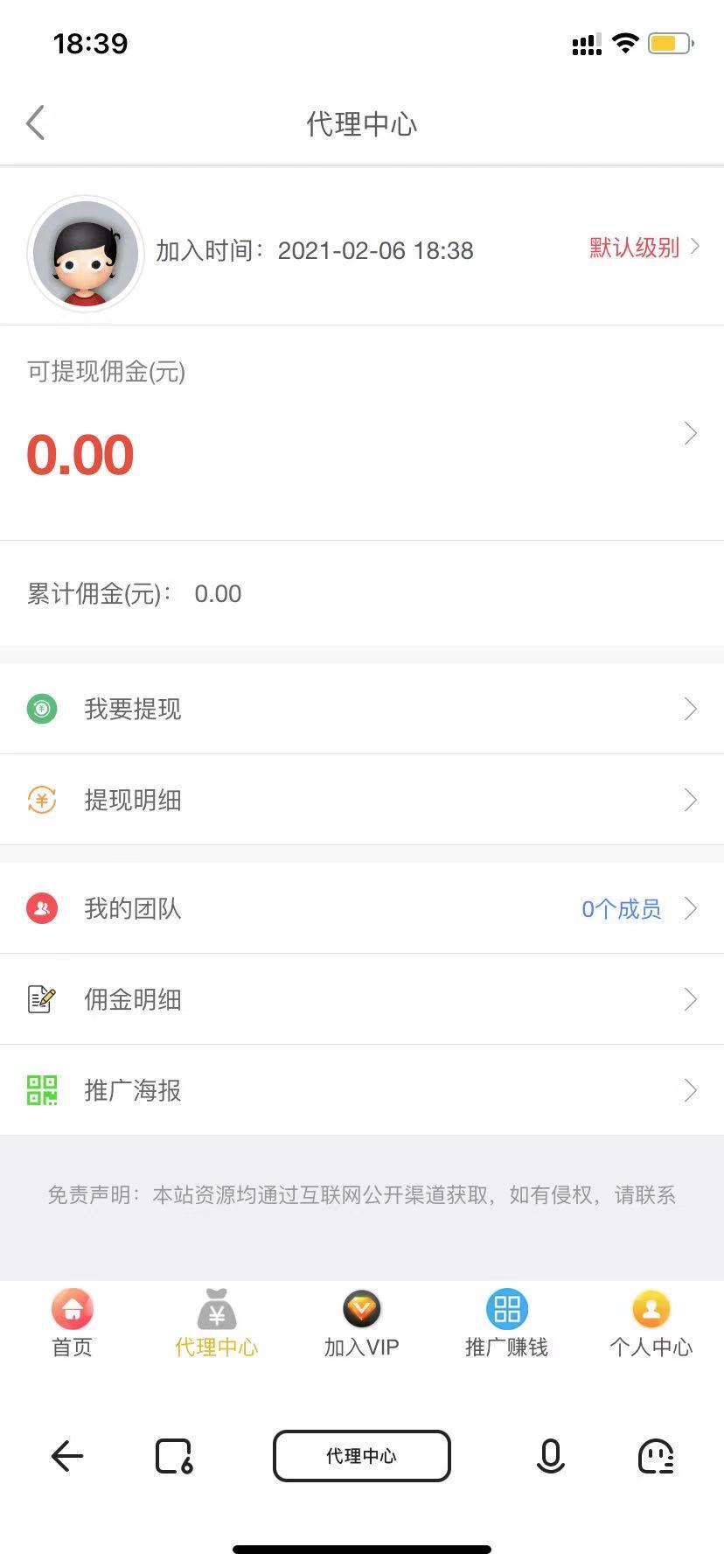Viewport: 724px width, 1568px height.
Task: Go back using the top-left arrow
Action: [x=36, y=123]
